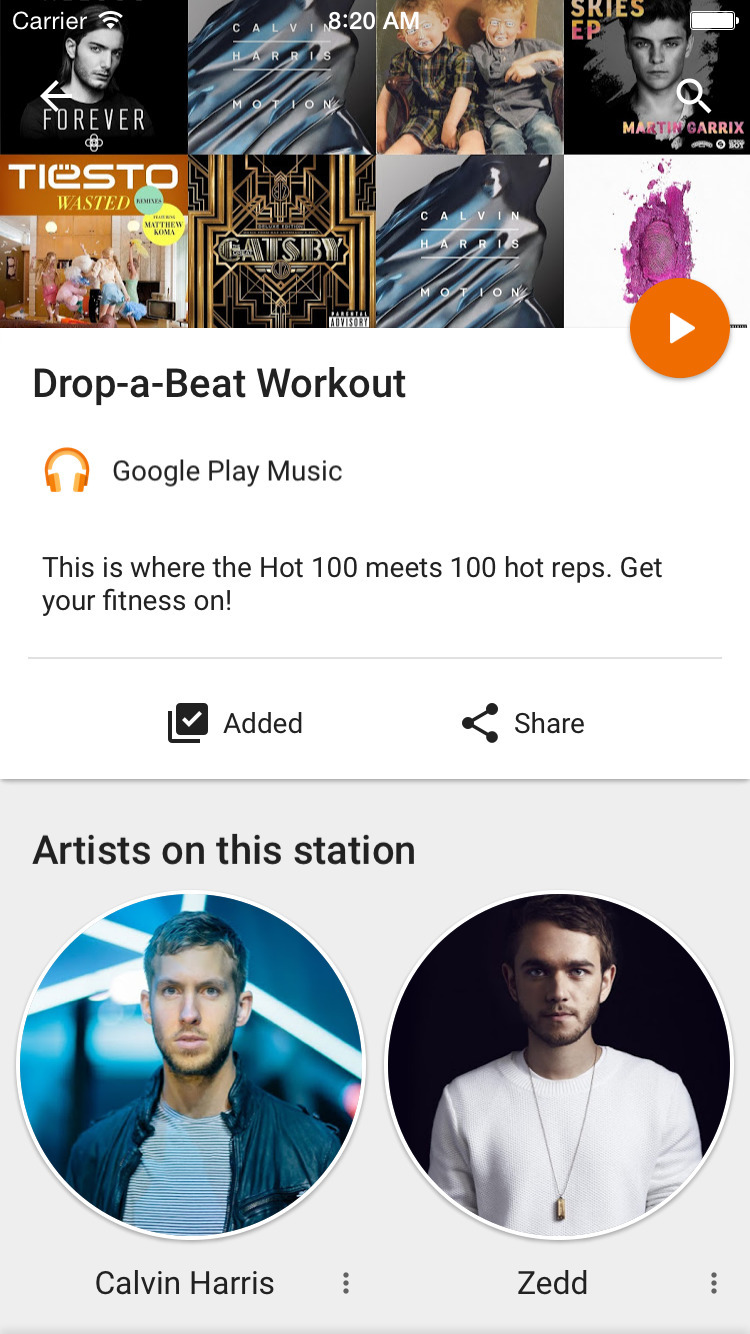
Task: Go back with the arrow icon
Action: [57, 95]
